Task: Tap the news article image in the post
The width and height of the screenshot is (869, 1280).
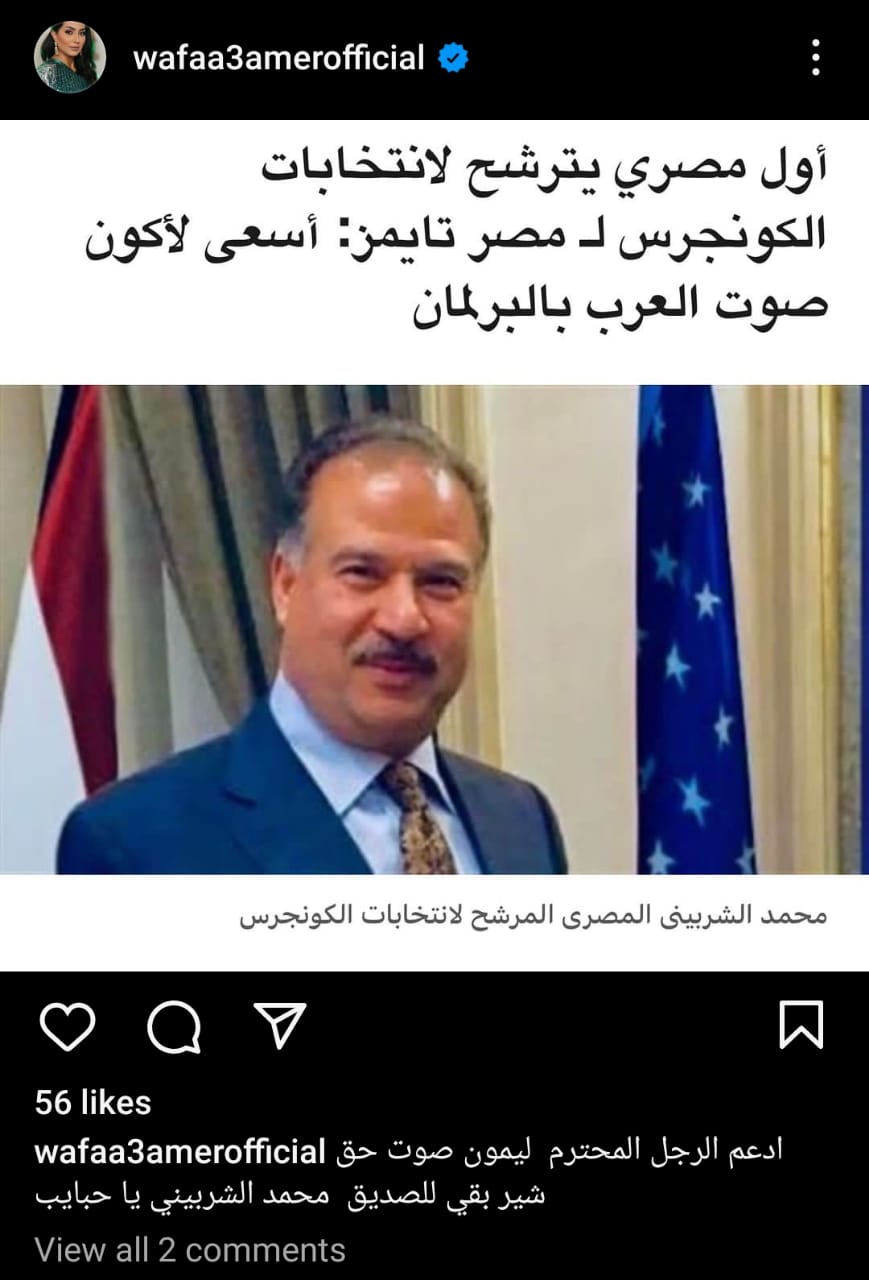Action: (434, 630)
